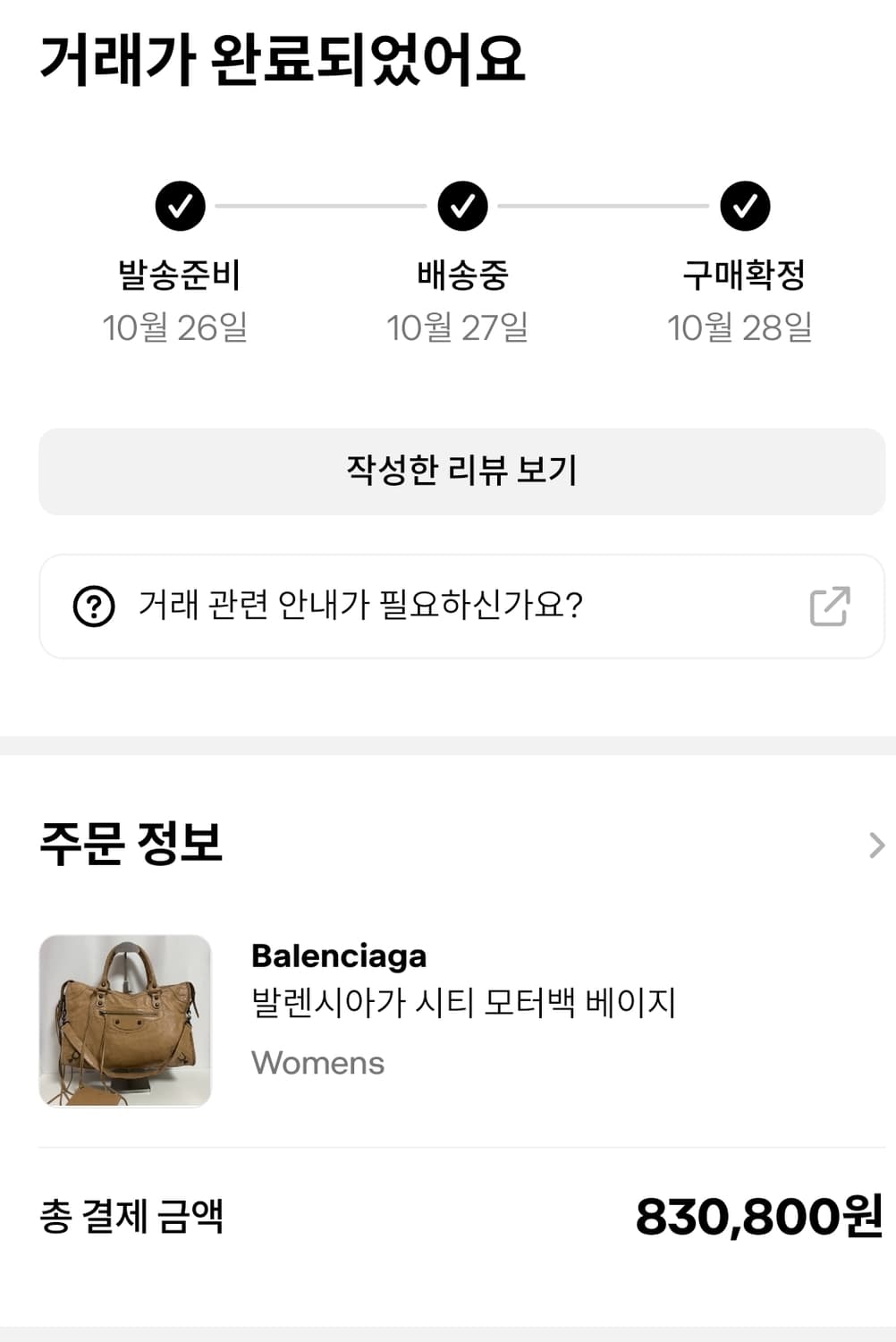Click the 배송중 checkmark icon
Screen dimensions: 896x1342
tap(461, 207)
